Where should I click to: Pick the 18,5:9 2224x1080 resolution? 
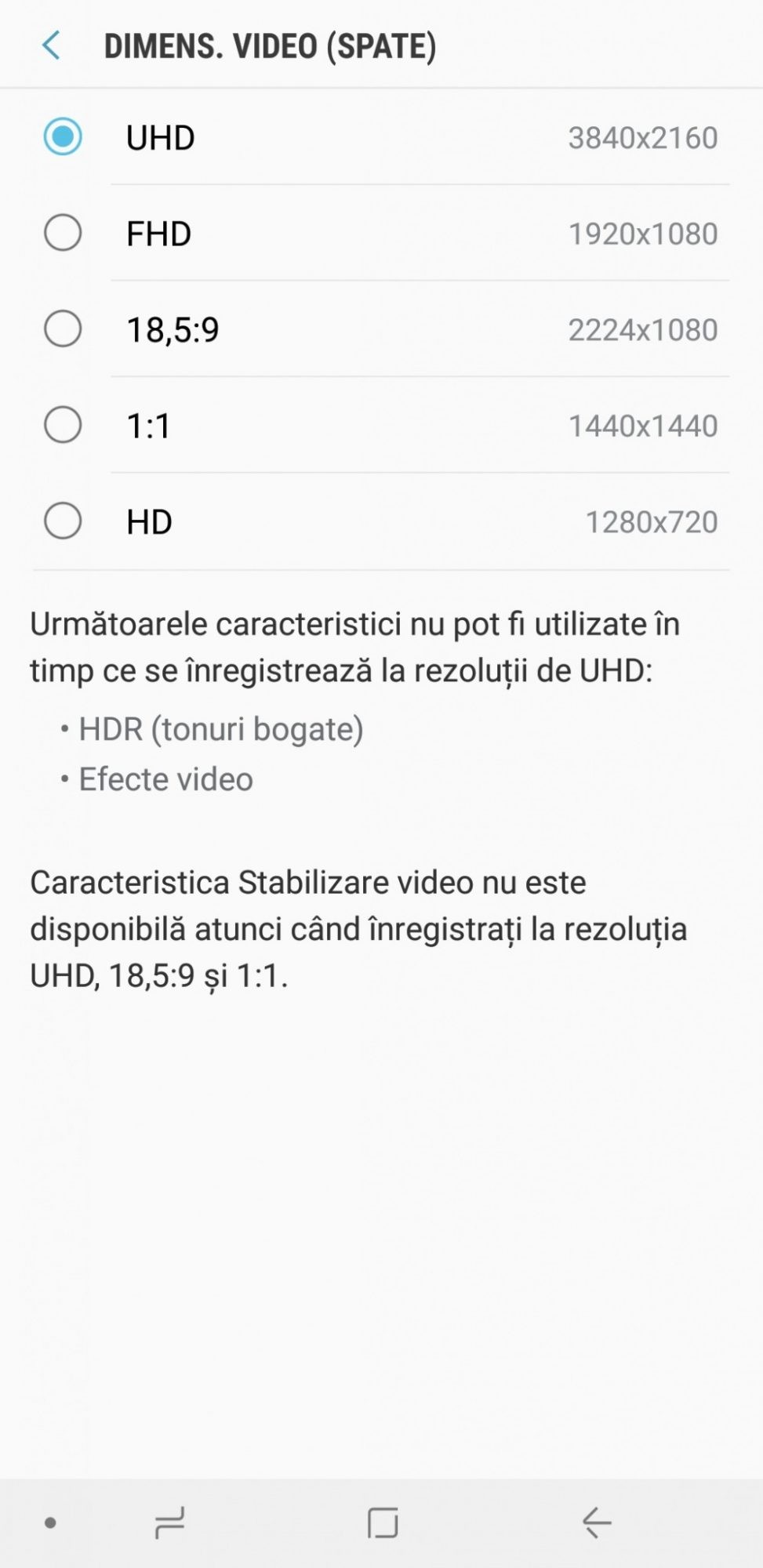tap(63, 328)
